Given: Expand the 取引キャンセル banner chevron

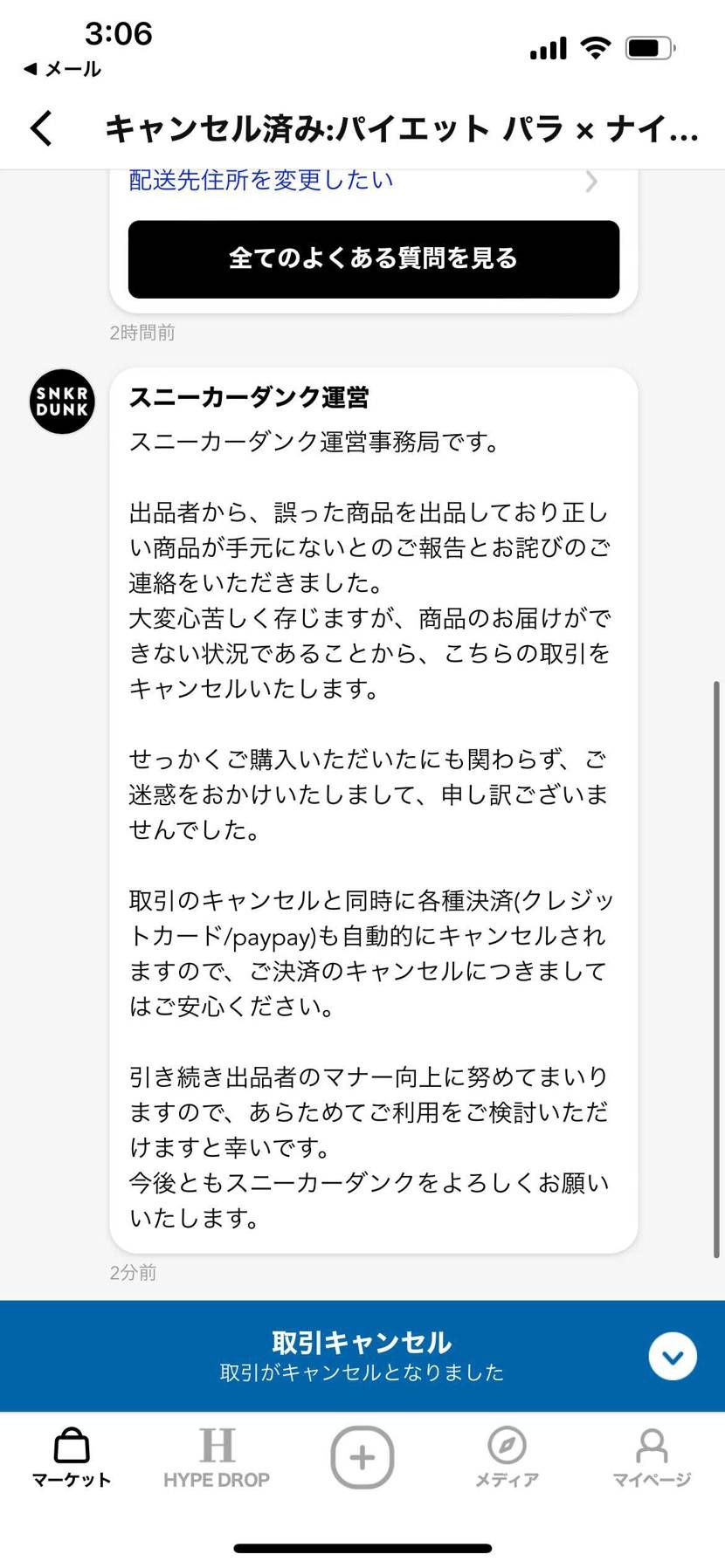Looking at the screenshot, I should click(x=672, y=1356).
